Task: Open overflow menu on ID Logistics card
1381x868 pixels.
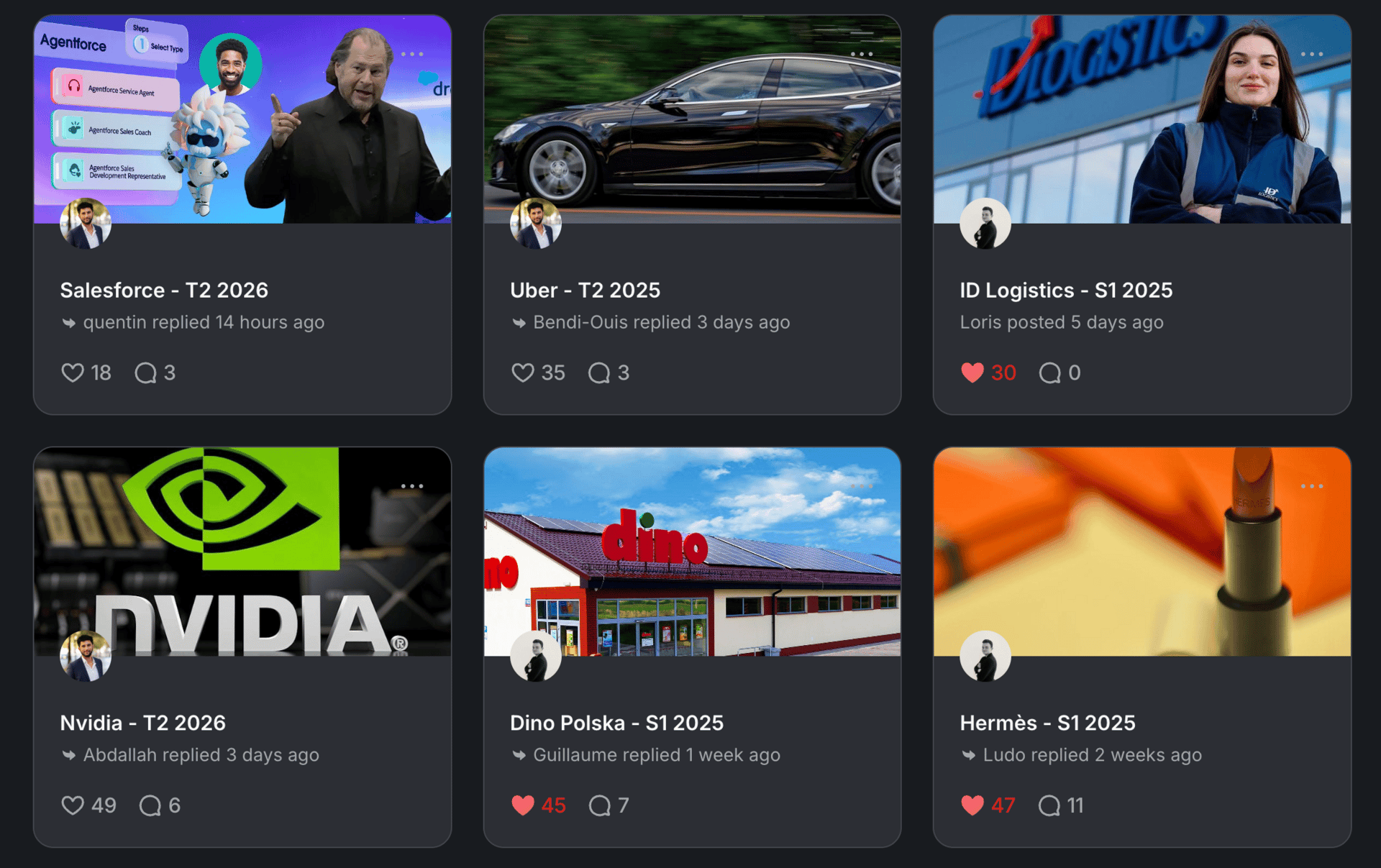Action: click(1312, 54)
